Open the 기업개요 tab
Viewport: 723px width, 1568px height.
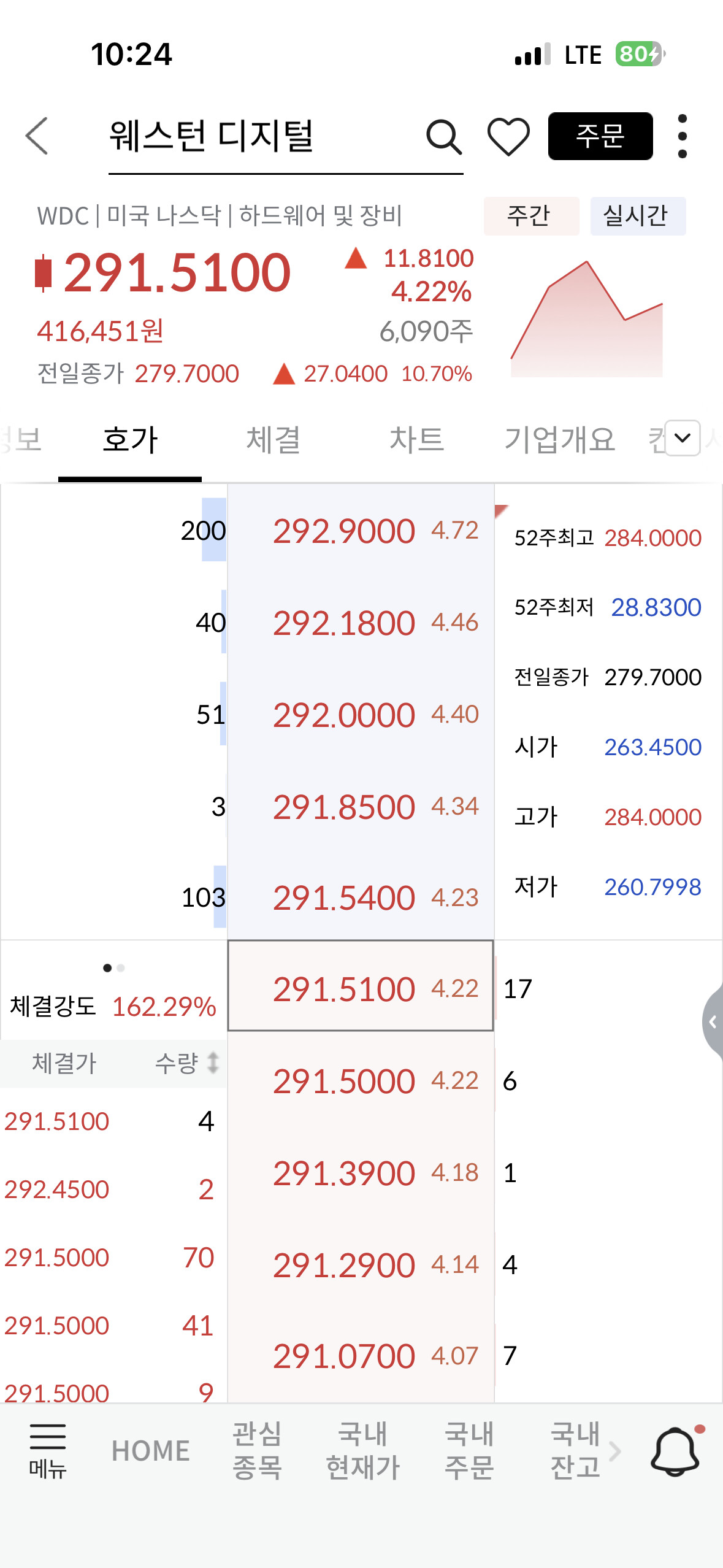(559, 440)
